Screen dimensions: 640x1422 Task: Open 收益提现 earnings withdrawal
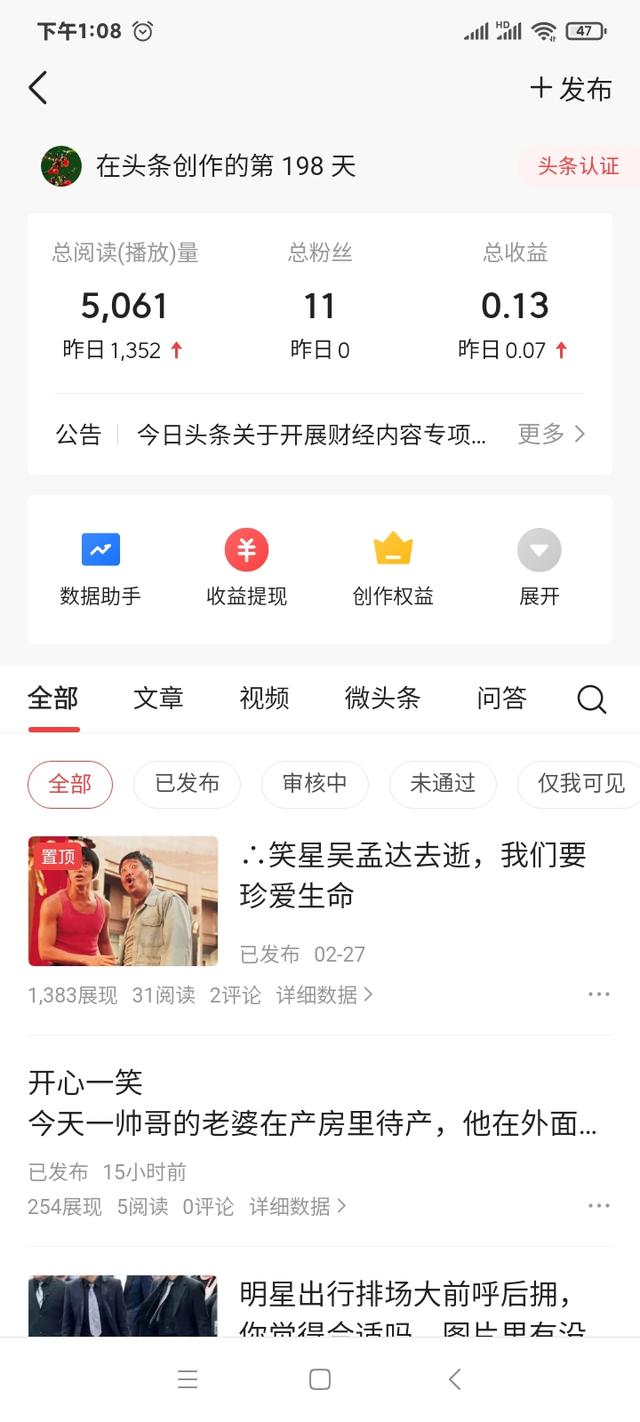246,569
